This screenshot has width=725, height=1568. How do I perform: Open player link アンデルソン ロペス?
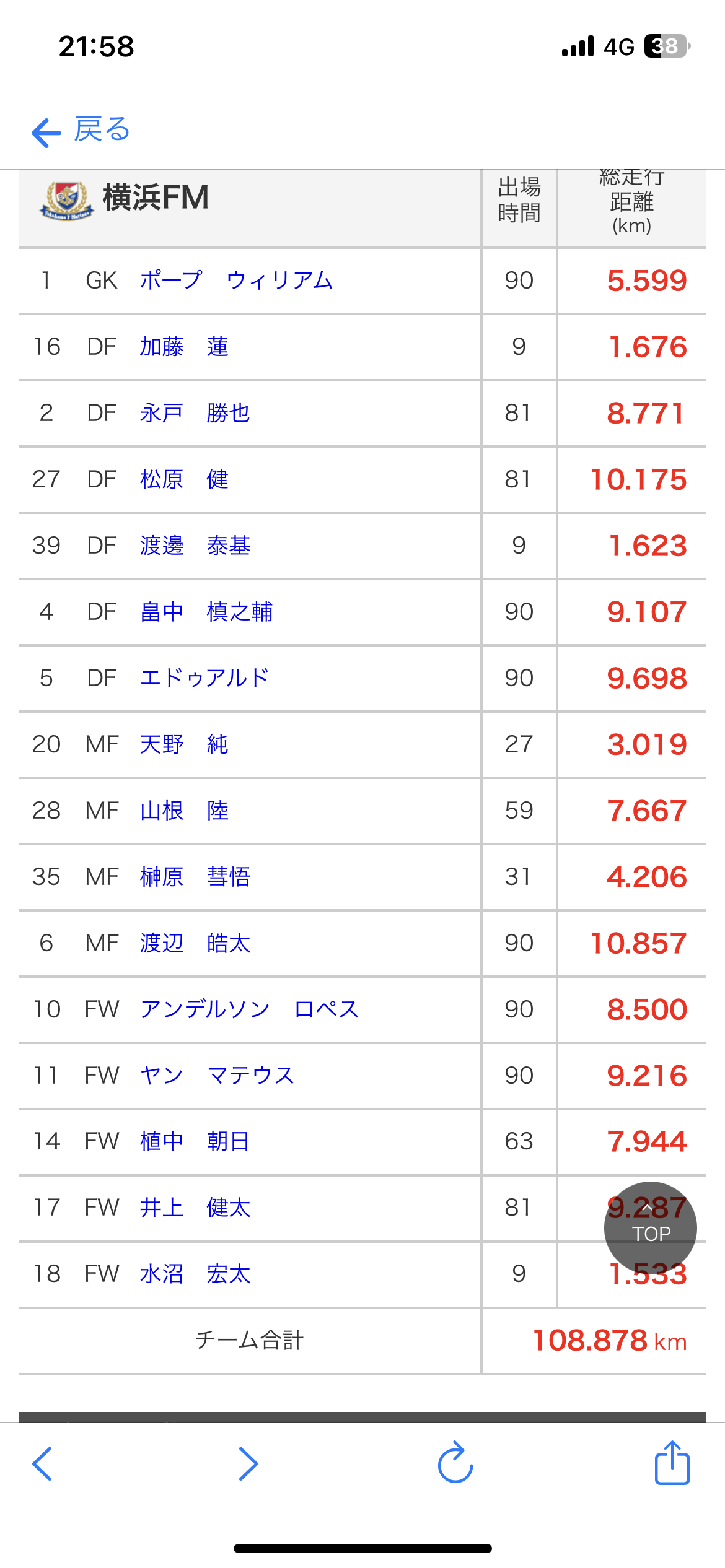(249, 1009)
